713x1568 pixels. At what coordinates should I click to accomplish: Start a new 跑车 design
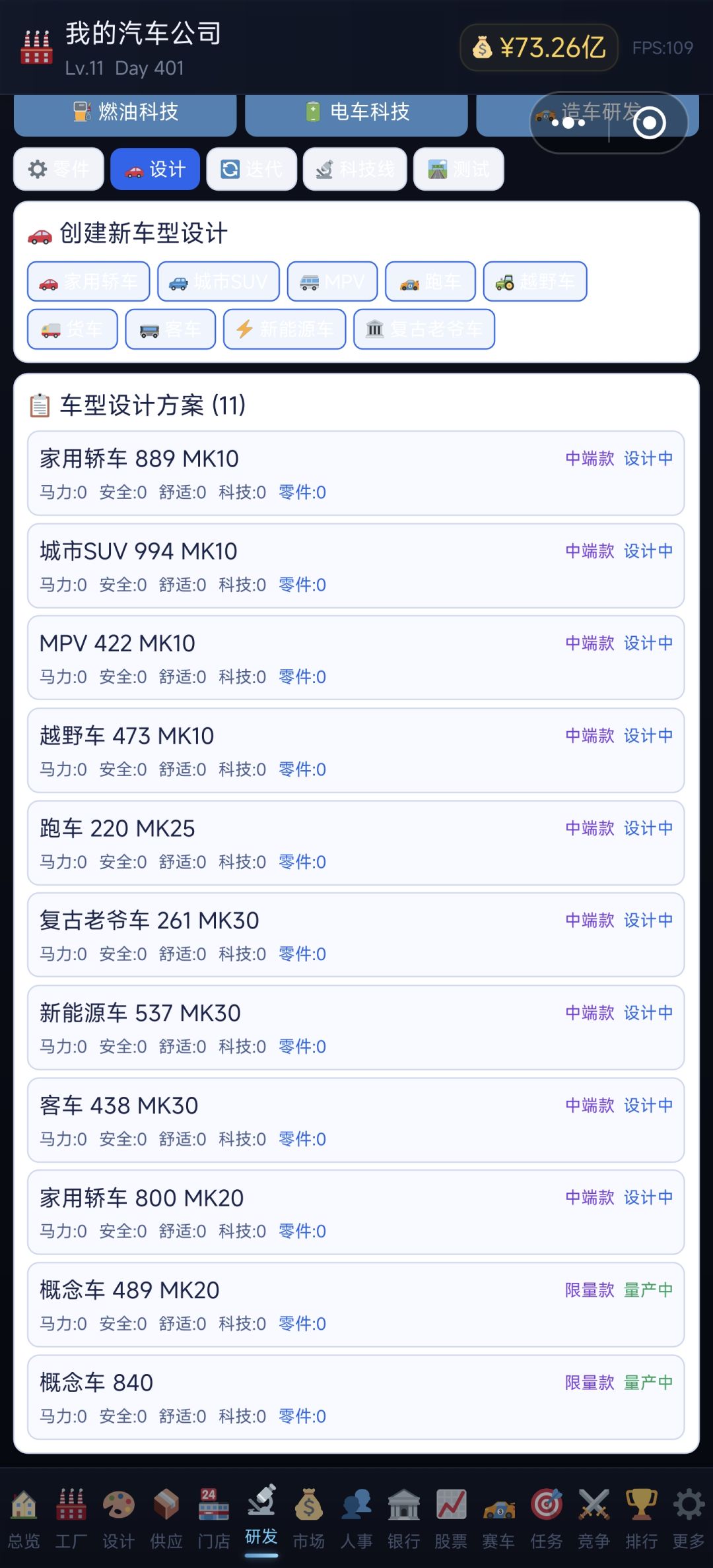click(430, 282)
